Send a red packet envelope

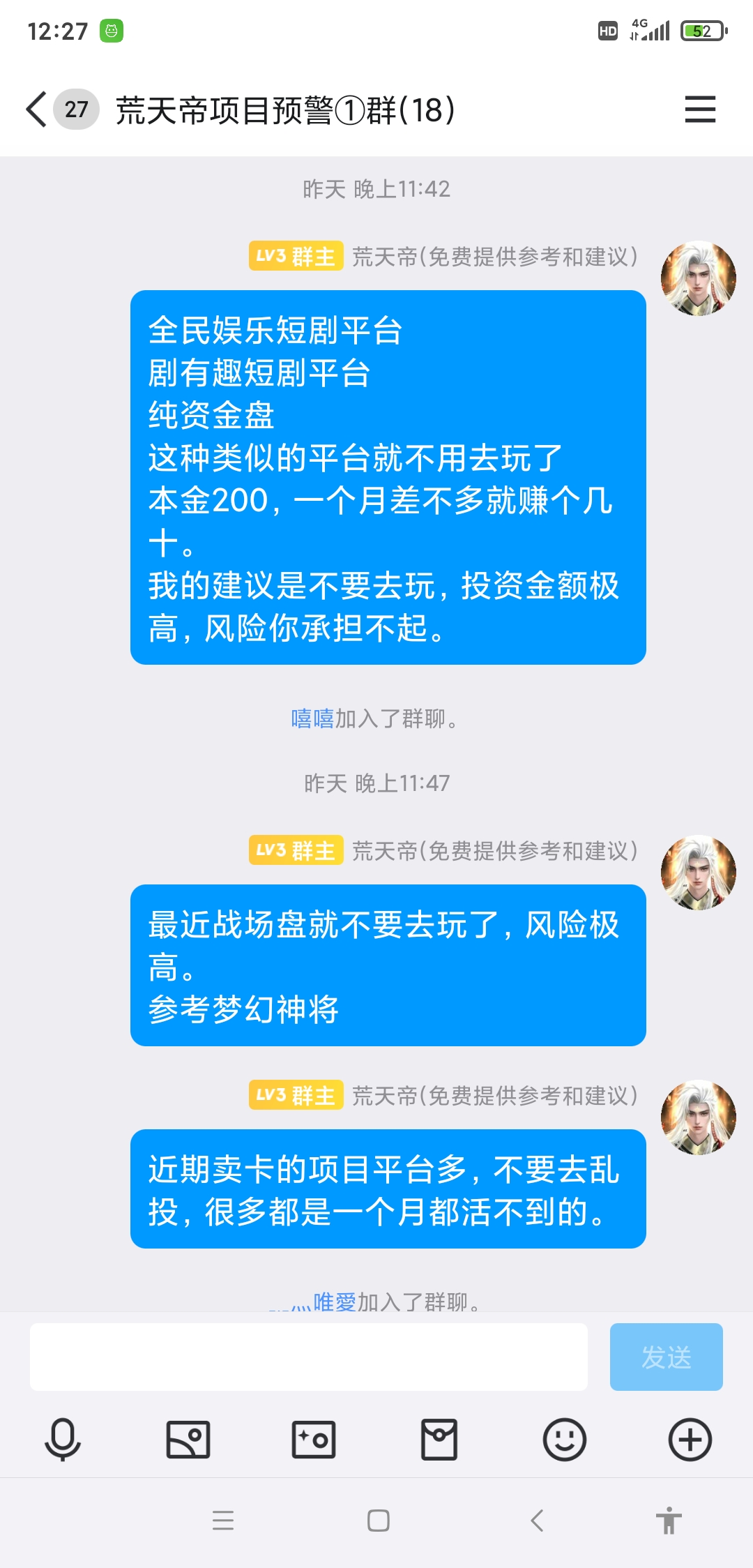click(x=439, y=1440)
